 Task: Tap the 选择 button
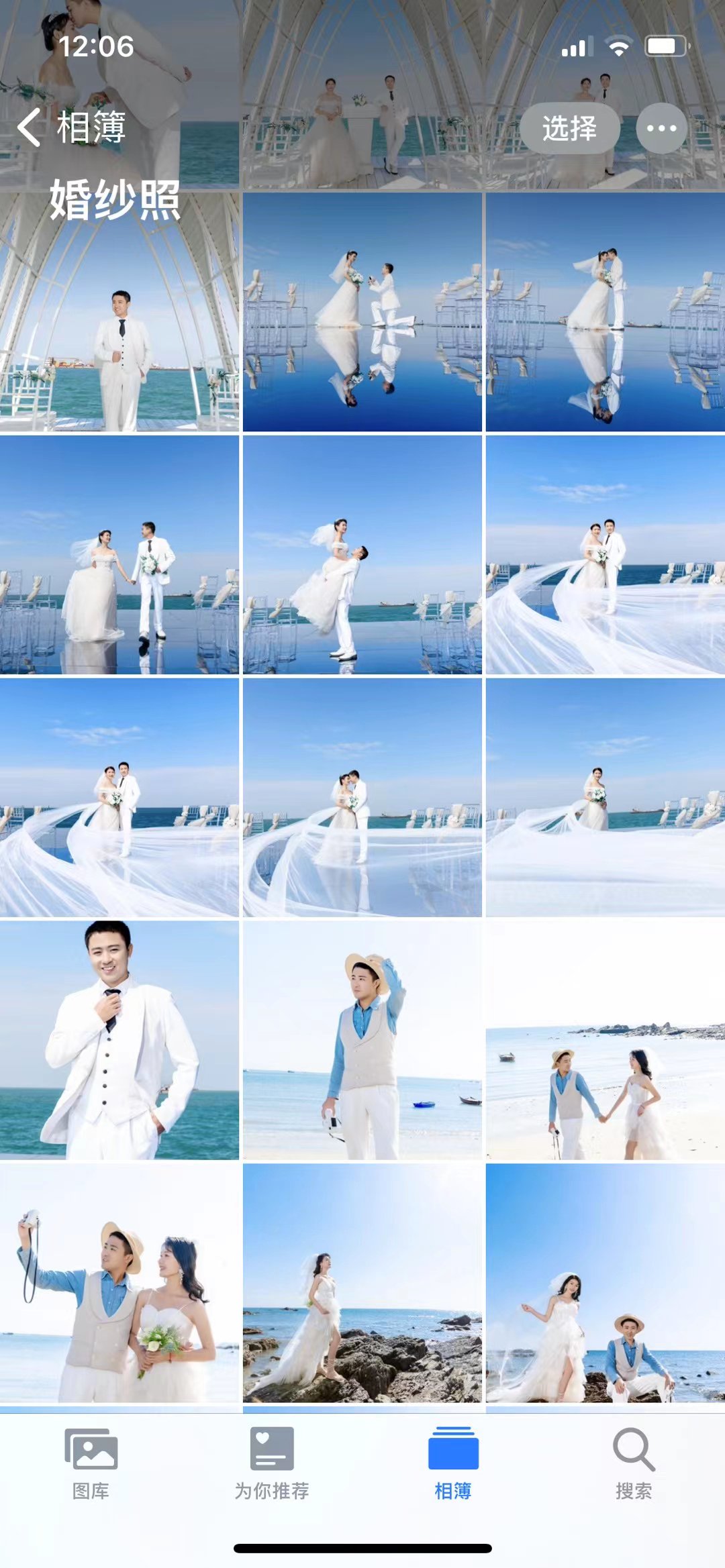click(569, 128)
